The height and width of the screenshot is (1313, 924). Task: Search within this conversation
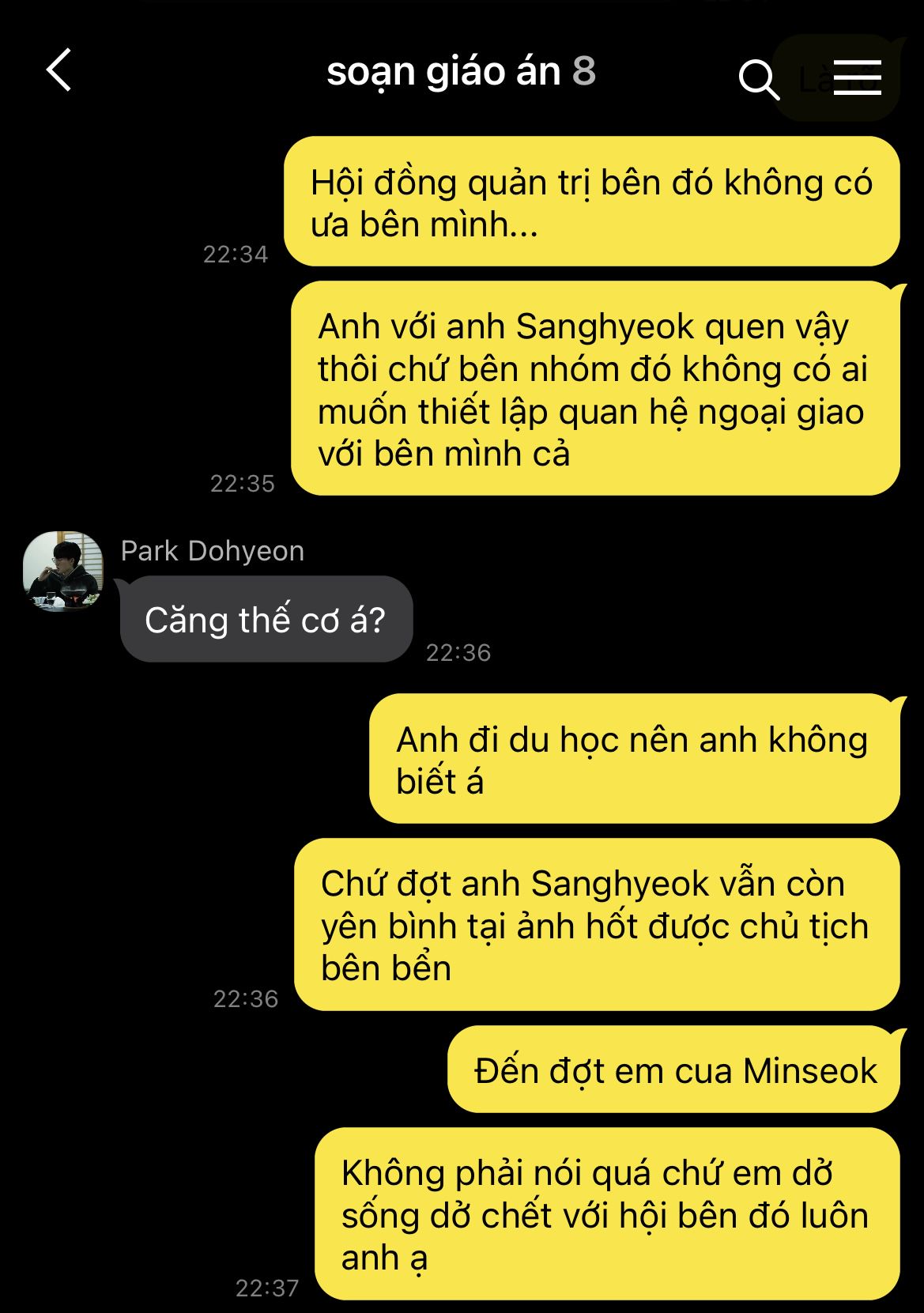[x=758, y=79]
